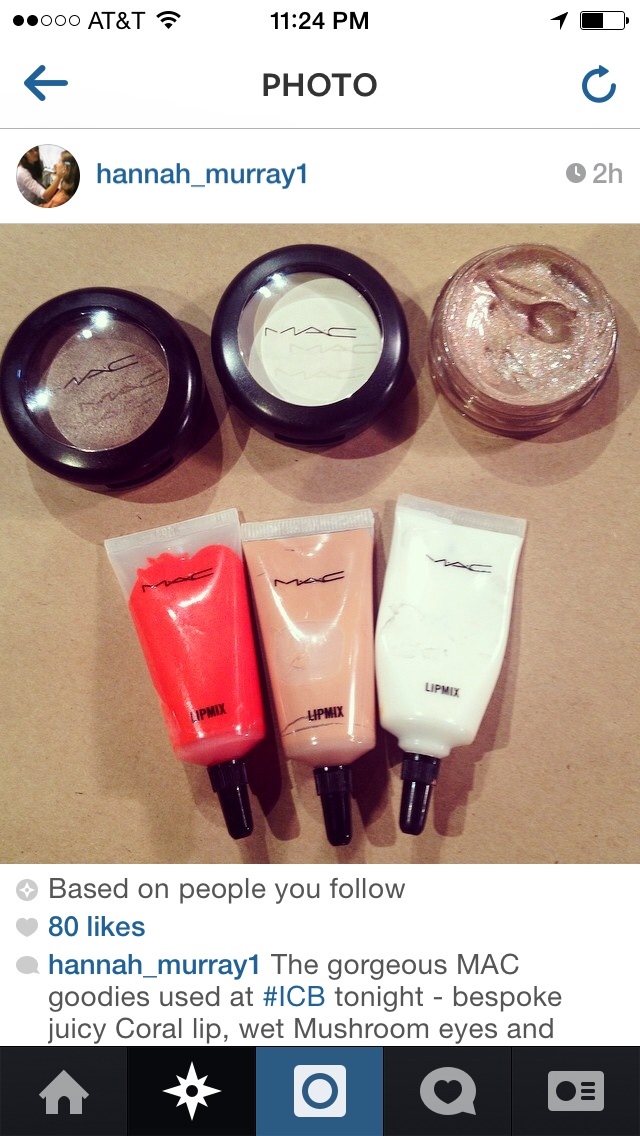Open the profile tab
Viewport: 640px width, 1136px height.
pos(576,1091)
